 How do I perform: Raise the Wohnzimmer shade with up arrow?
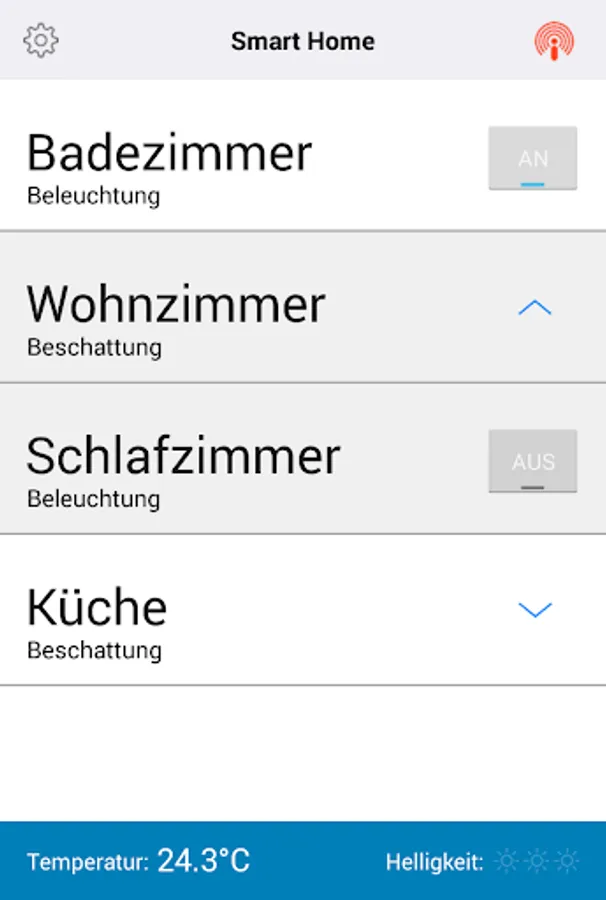[x=534, y=308]
